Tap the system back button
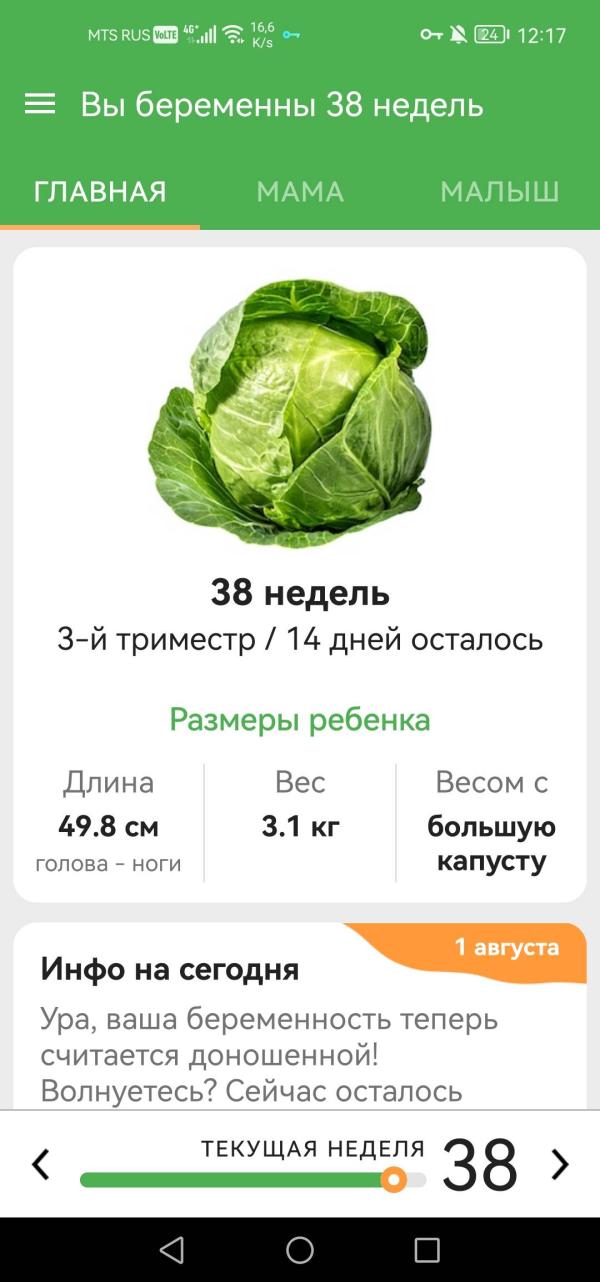This screenshot has height=1282, width=600. click(x=172, y=1249)
